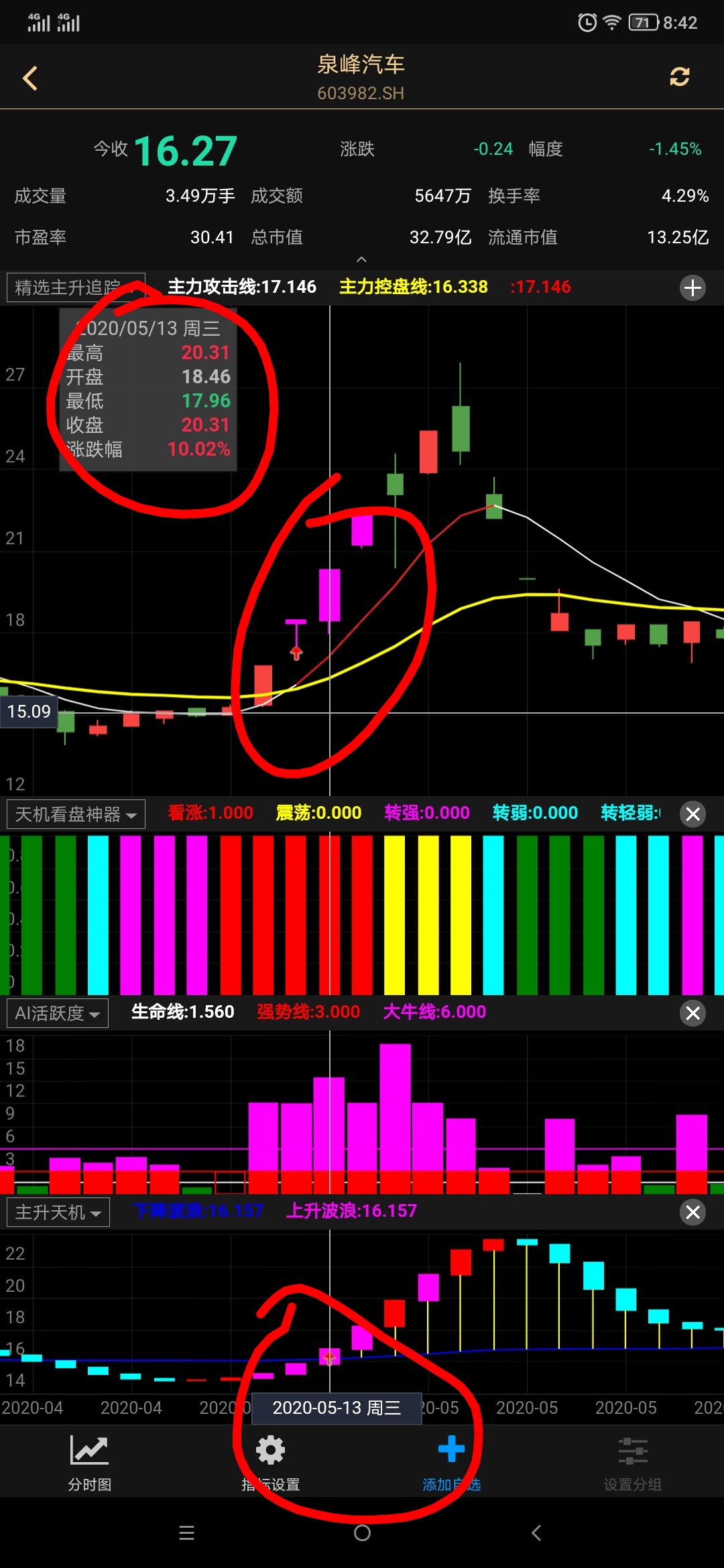Viewport: 724px width, 1568px height.
Task: Switch to 分时图 view
Action: pyautogui.click(x=89, y=1462)
